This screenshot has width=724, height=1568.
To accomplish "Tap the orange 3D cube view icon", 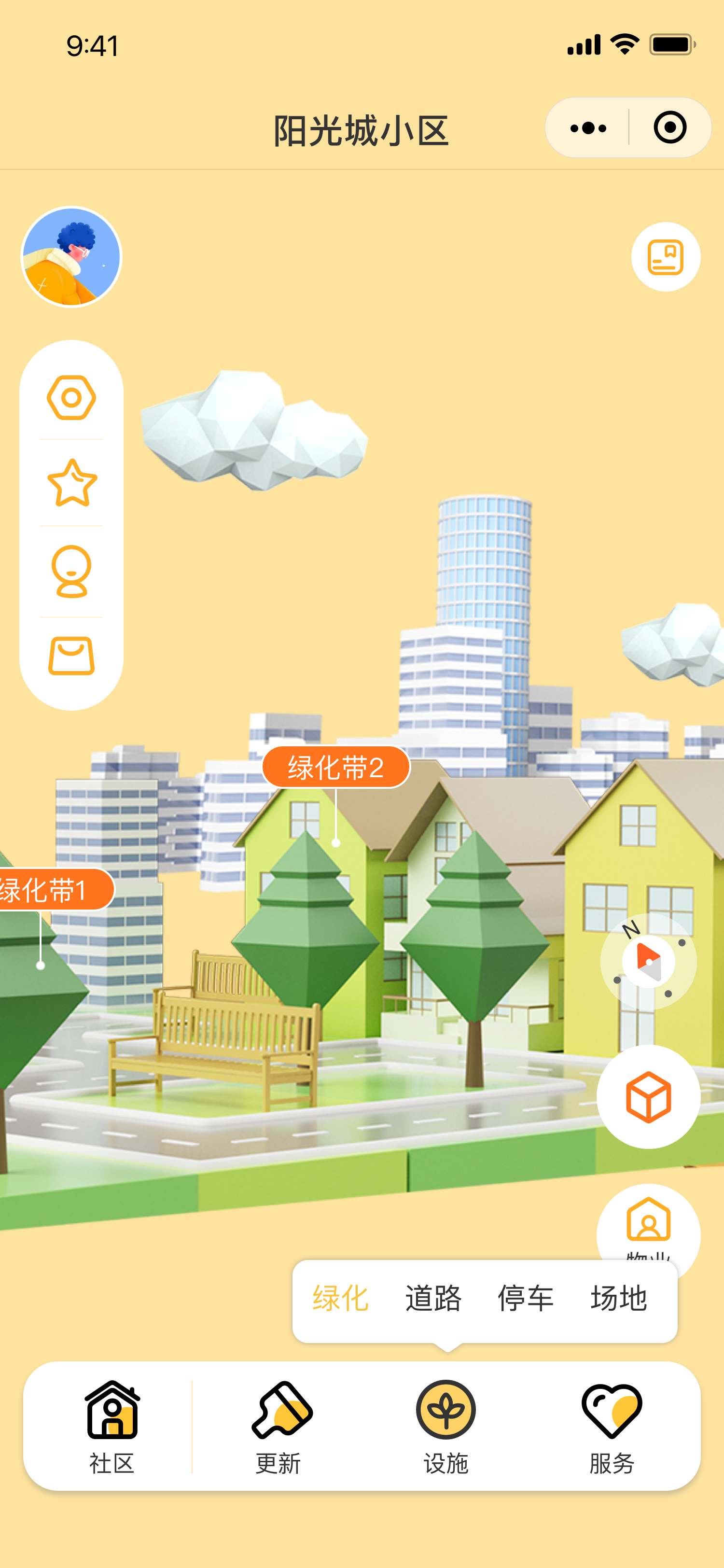I will pos(649,1096).
